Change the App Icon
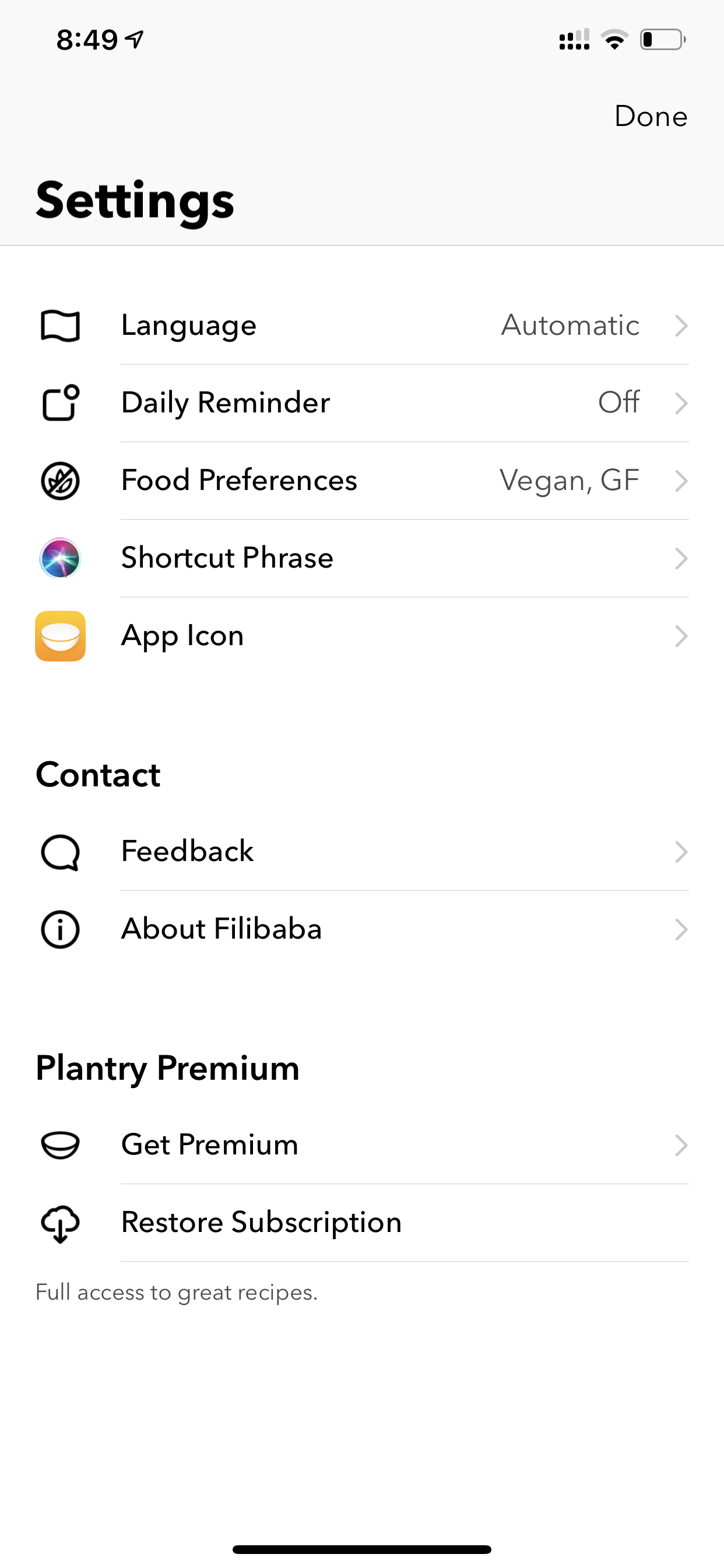Screen dimensions: 724x1568 tap(362, 636)
